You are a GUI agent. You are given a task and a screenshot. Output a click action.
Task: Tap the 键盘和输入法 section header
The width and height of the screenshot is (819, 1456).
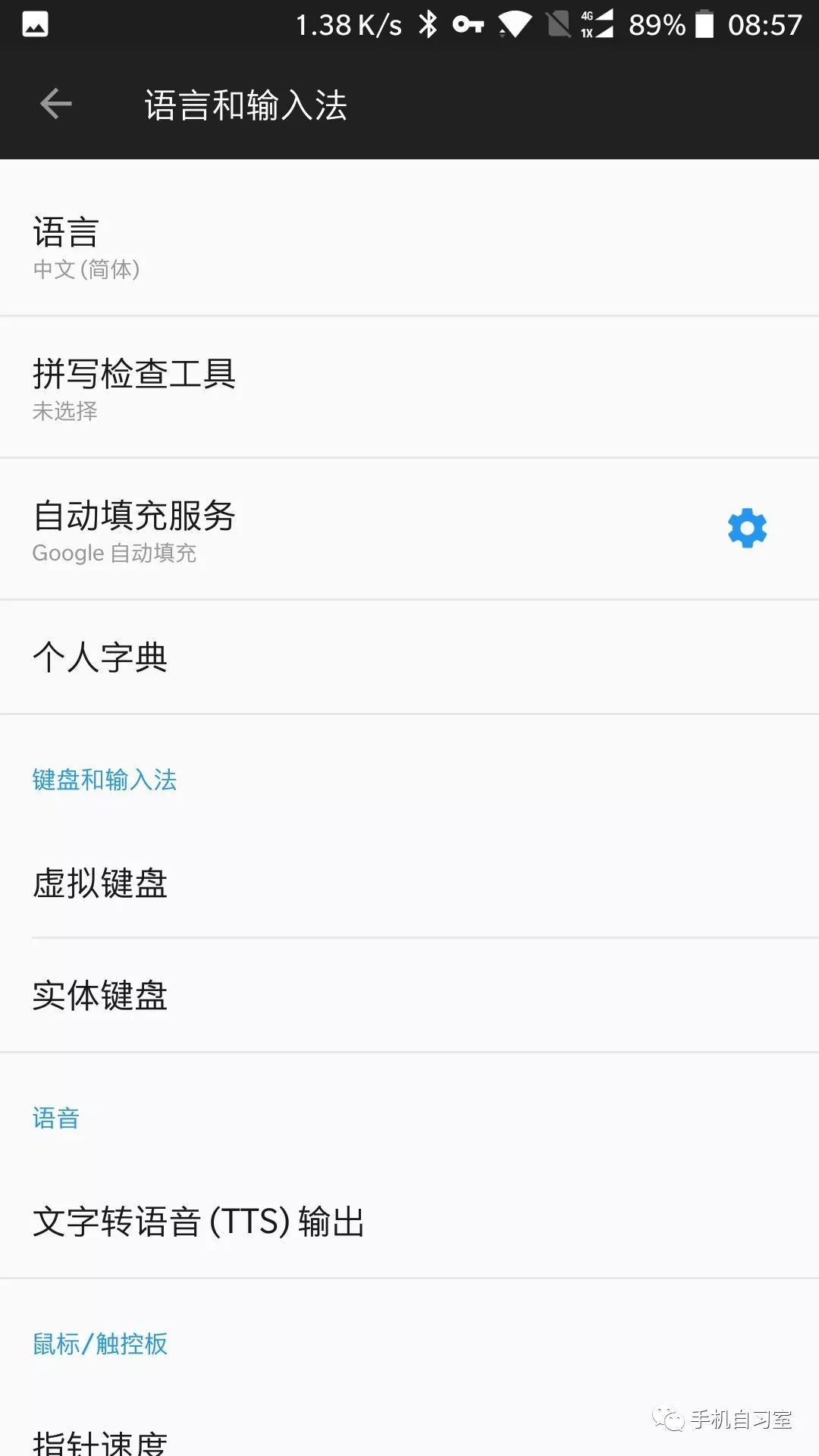coord(105,780)
